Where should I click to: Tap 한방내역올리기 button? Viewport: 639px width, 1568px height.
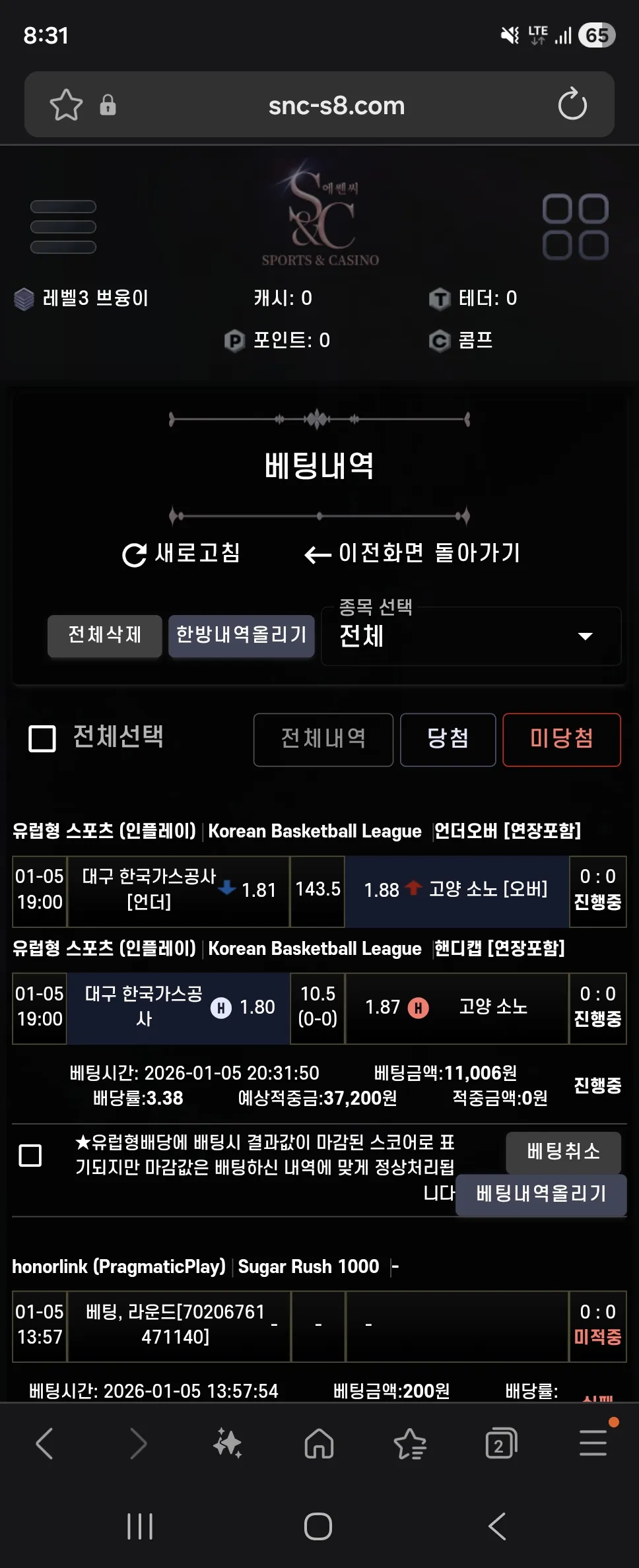tap(242, 636)
